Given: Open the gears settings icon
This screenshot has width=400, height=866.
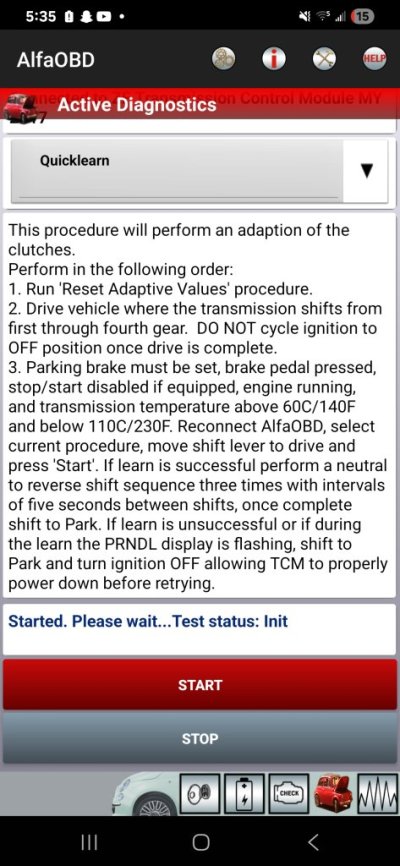Looking at the screenshot, I should tap(223, 59).
